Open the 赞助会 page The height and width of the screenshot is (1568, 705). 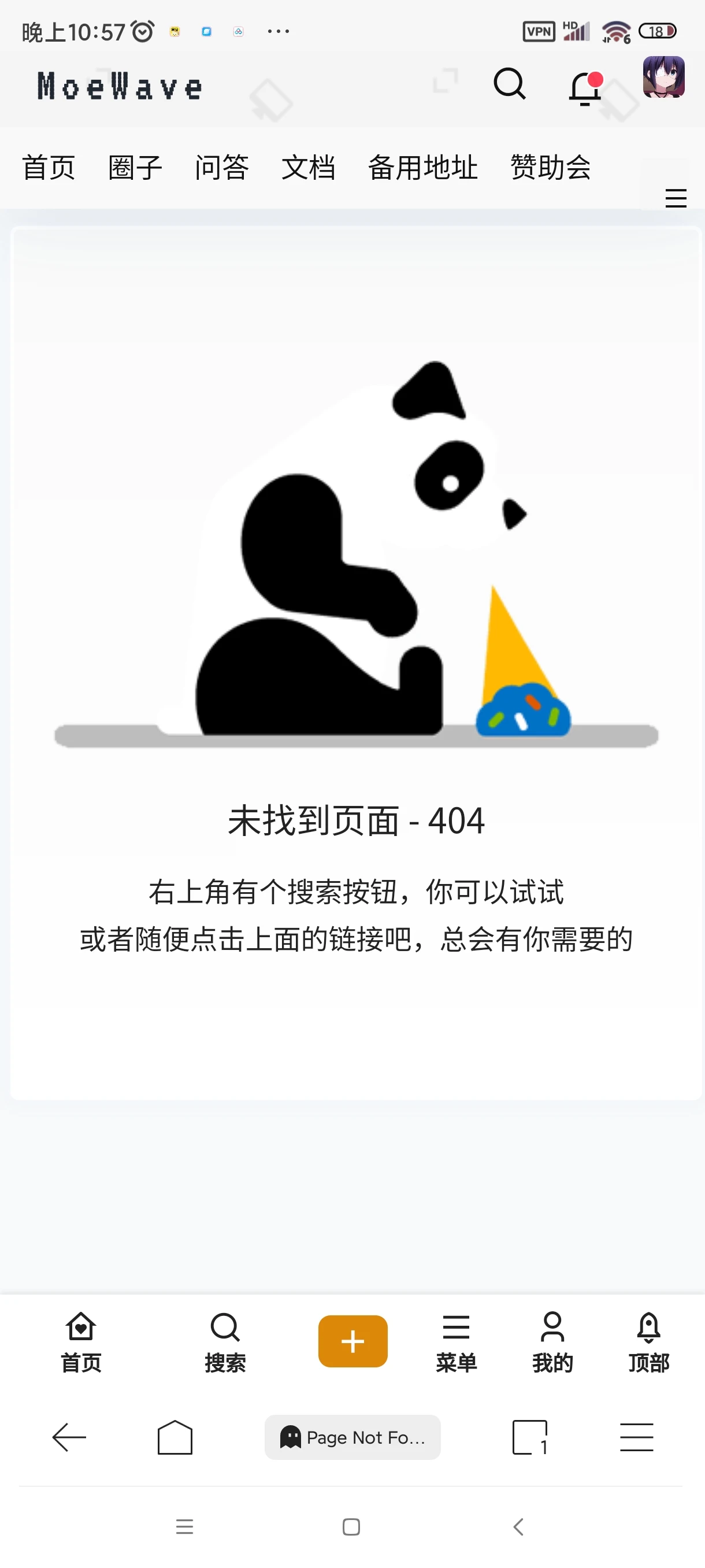coord(551,168)
